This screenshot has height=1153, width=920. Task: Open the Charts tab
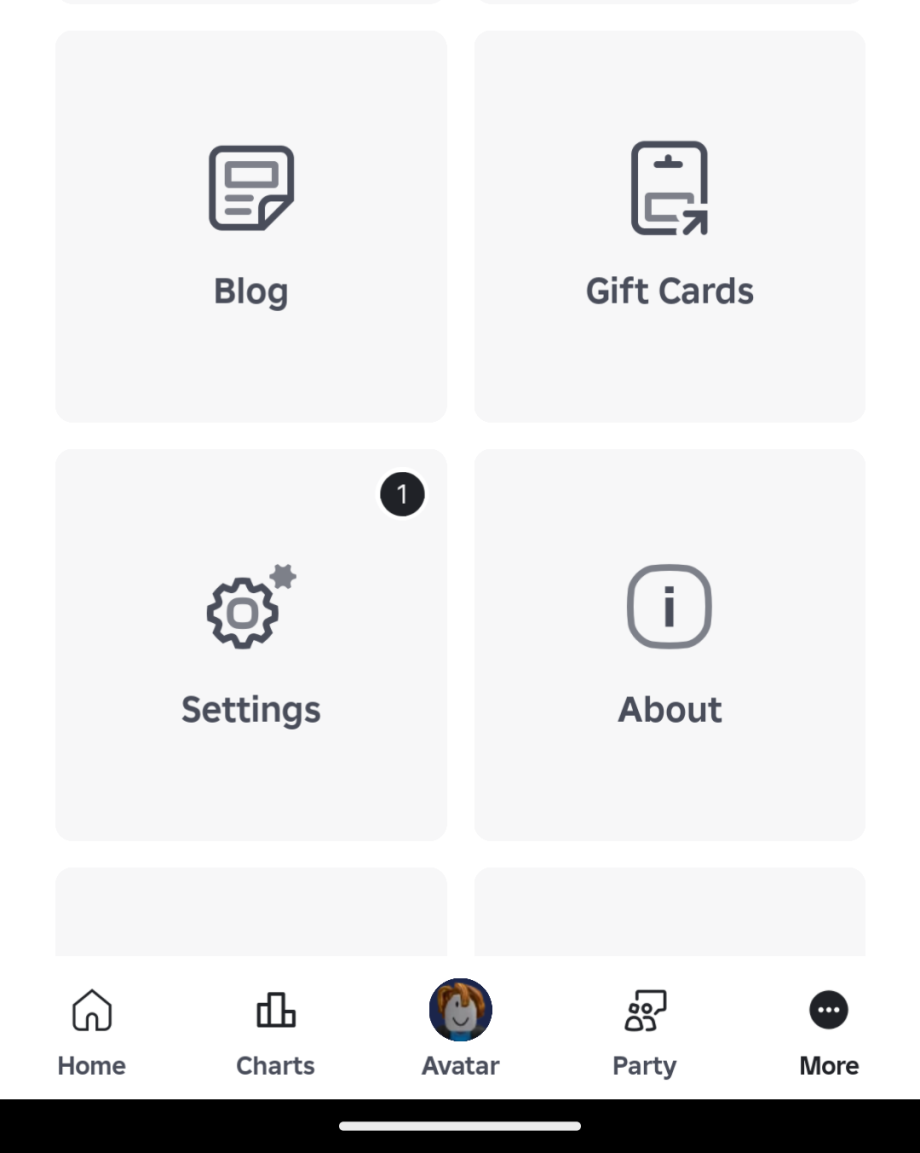275,1032
